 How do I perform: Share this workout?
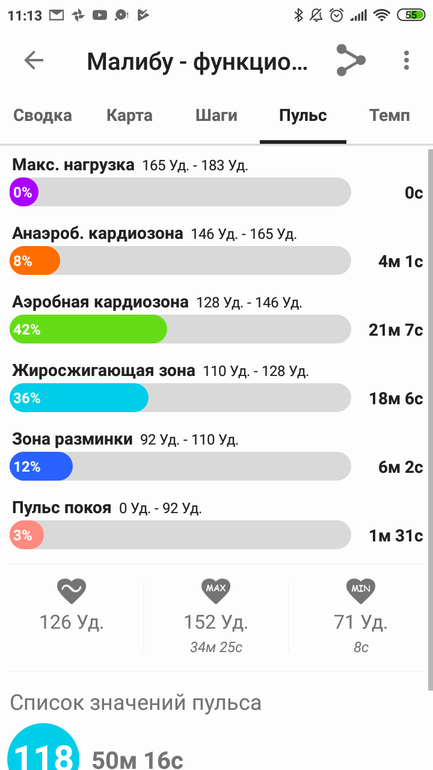351,60
